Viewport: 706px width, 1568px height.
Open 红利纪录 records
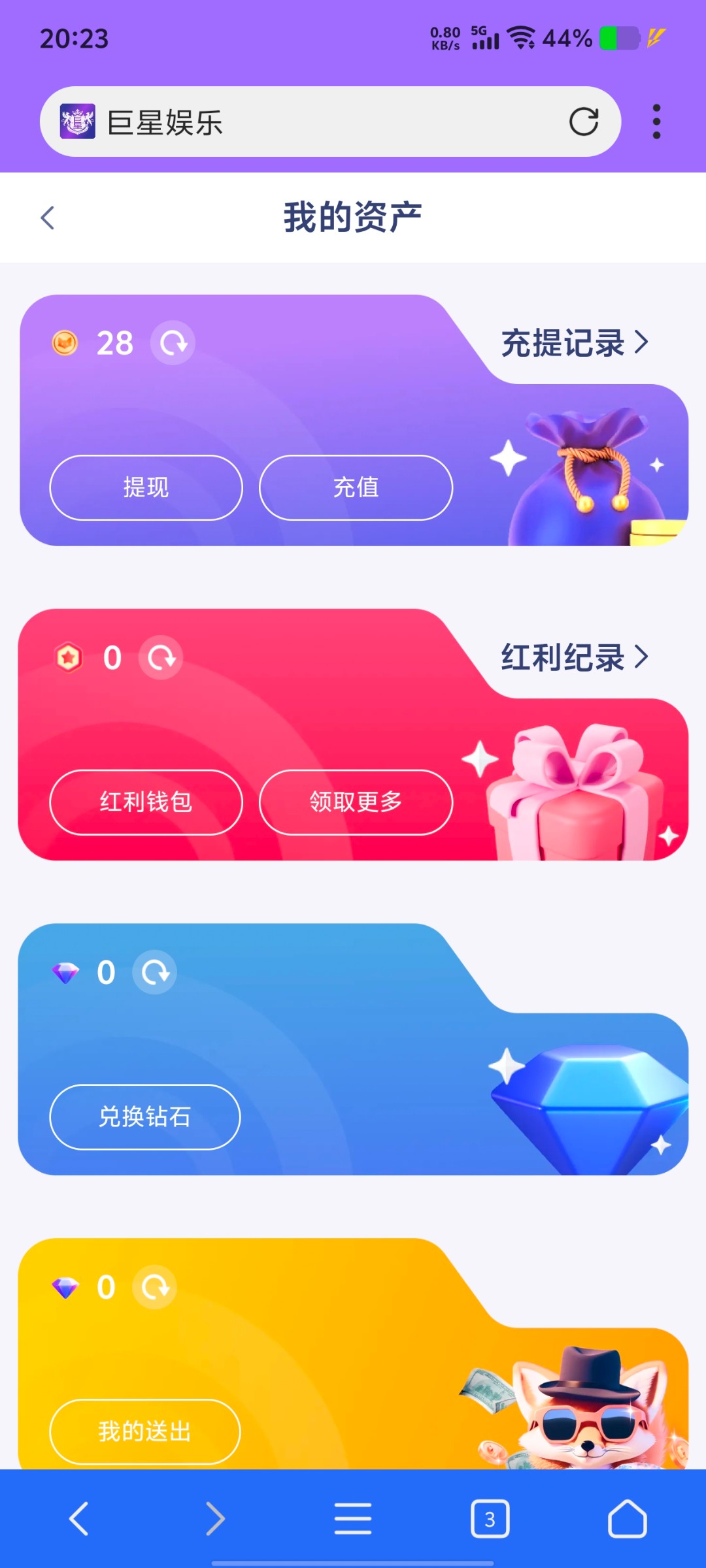click(574, 657)
